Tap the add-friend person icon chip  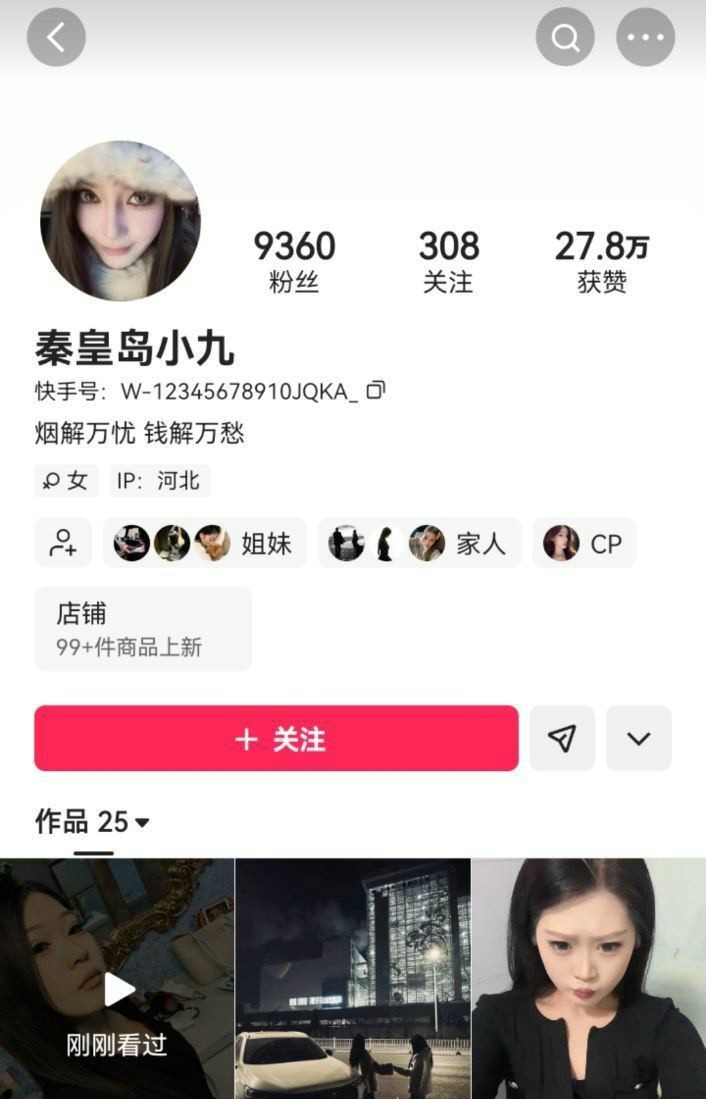(63, 543)
